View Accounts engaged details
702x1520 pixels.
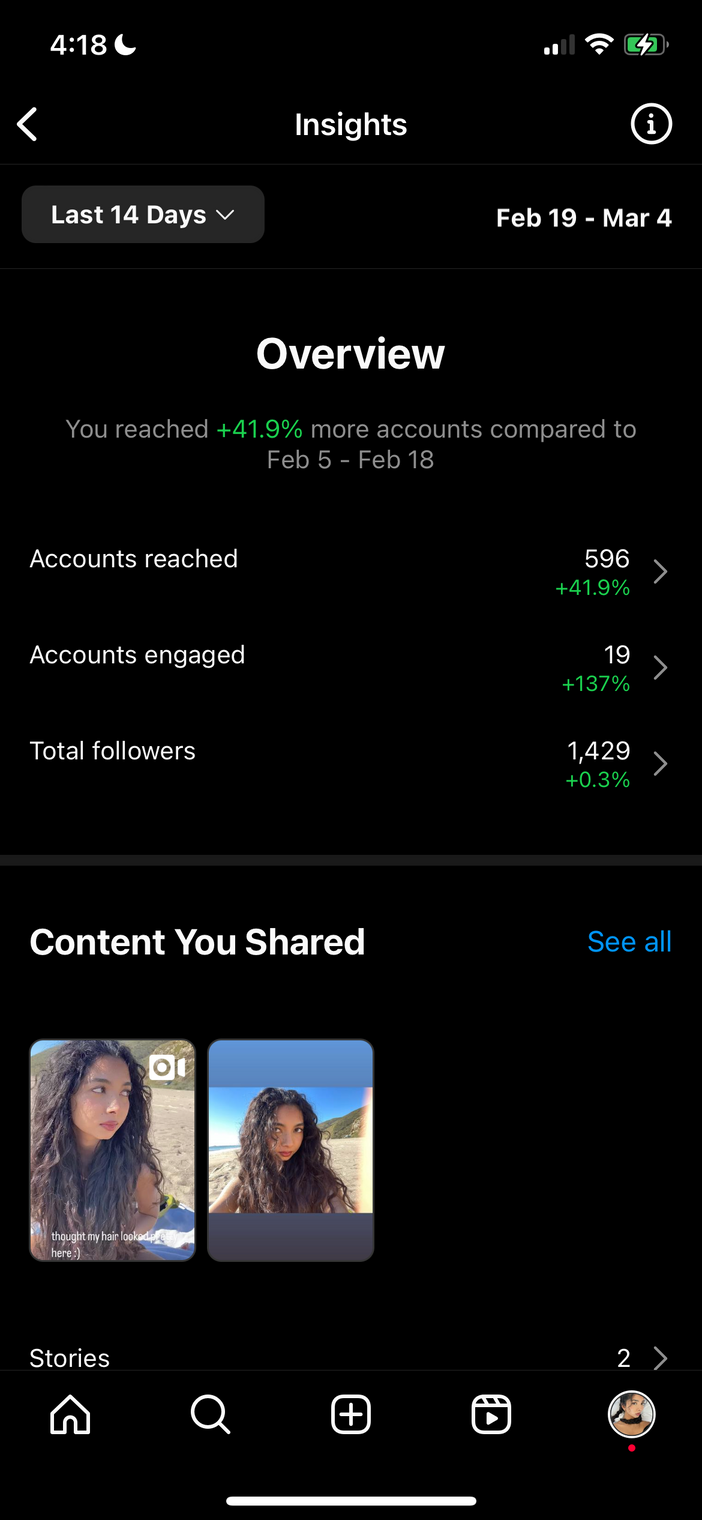[350, 668]
